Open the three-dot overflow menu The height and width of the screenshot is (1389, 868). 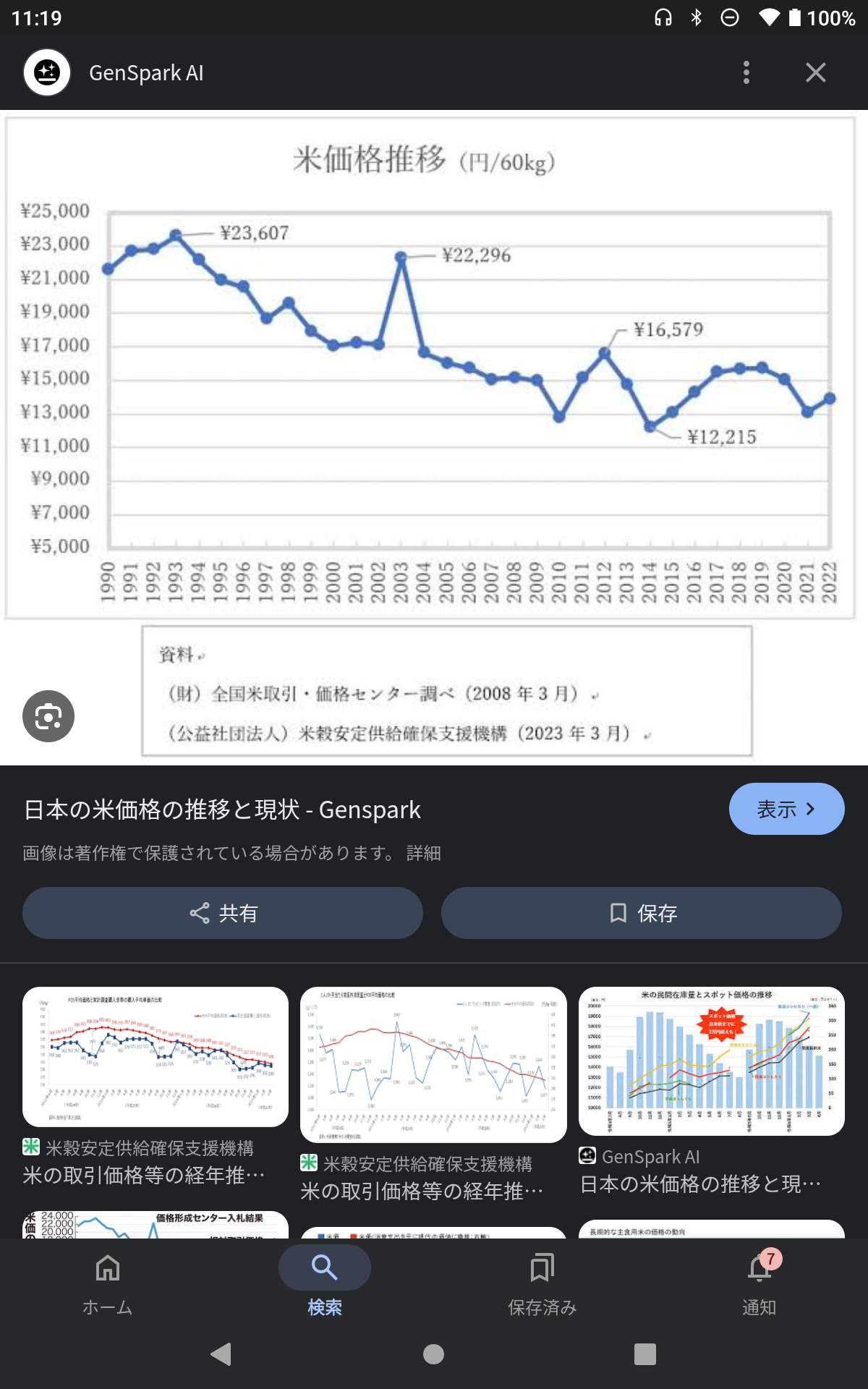click(x=746, y=72)
